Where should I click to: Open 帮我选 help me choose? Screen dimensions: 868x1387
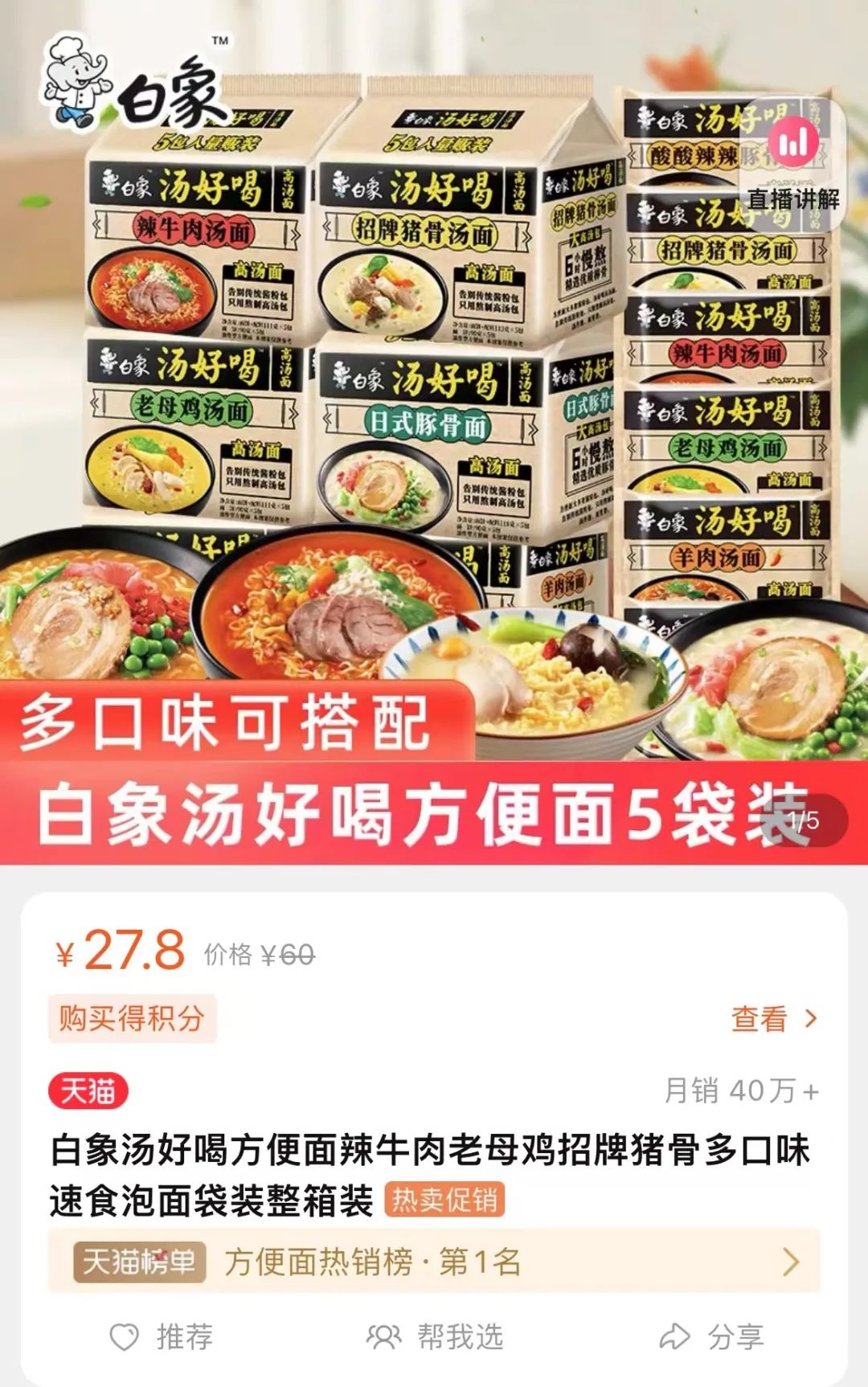coord(435,1337)
